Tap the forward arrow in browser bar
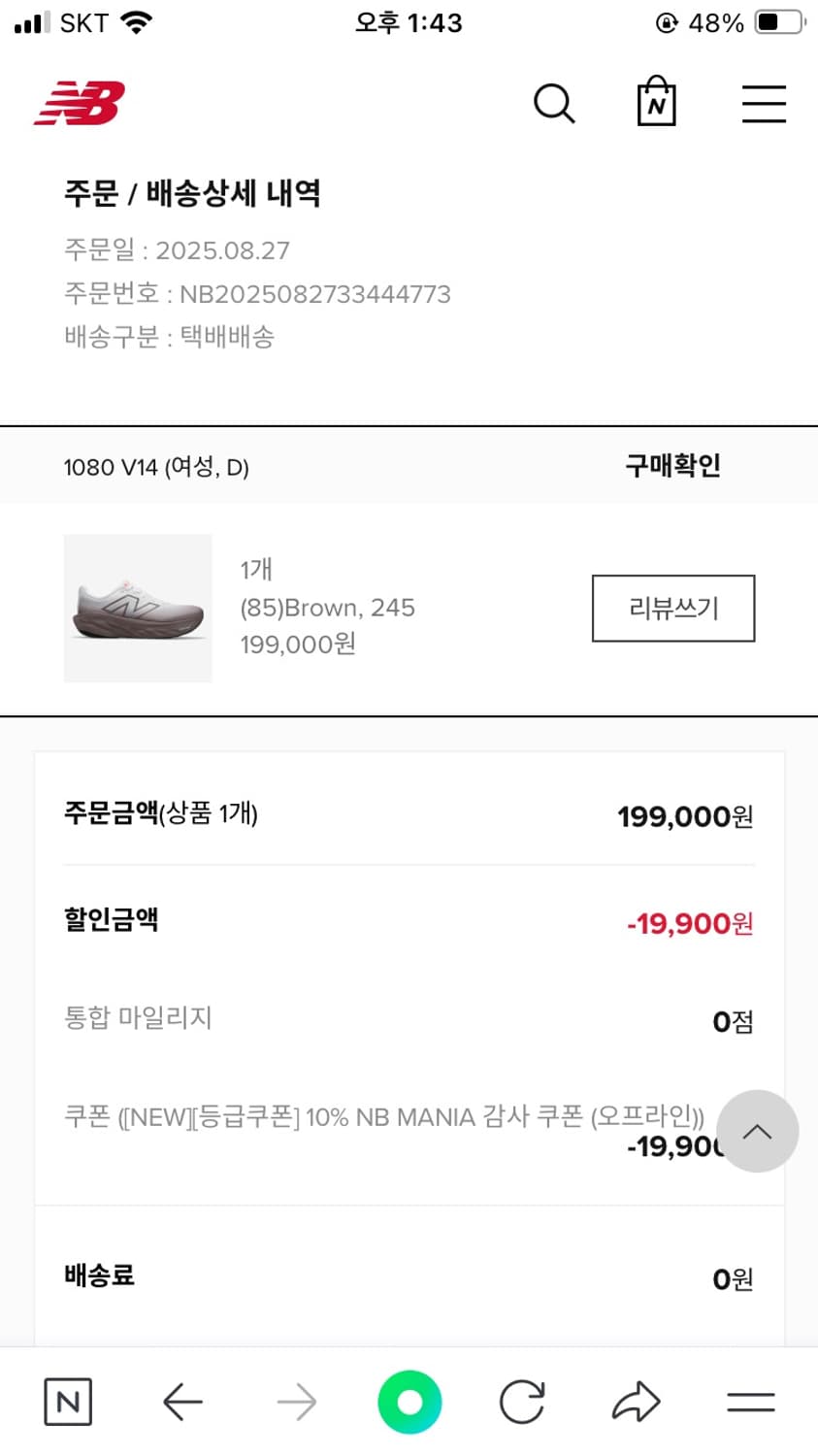The width and height of the screenshot is (818, 1456). coord(296,1401)
